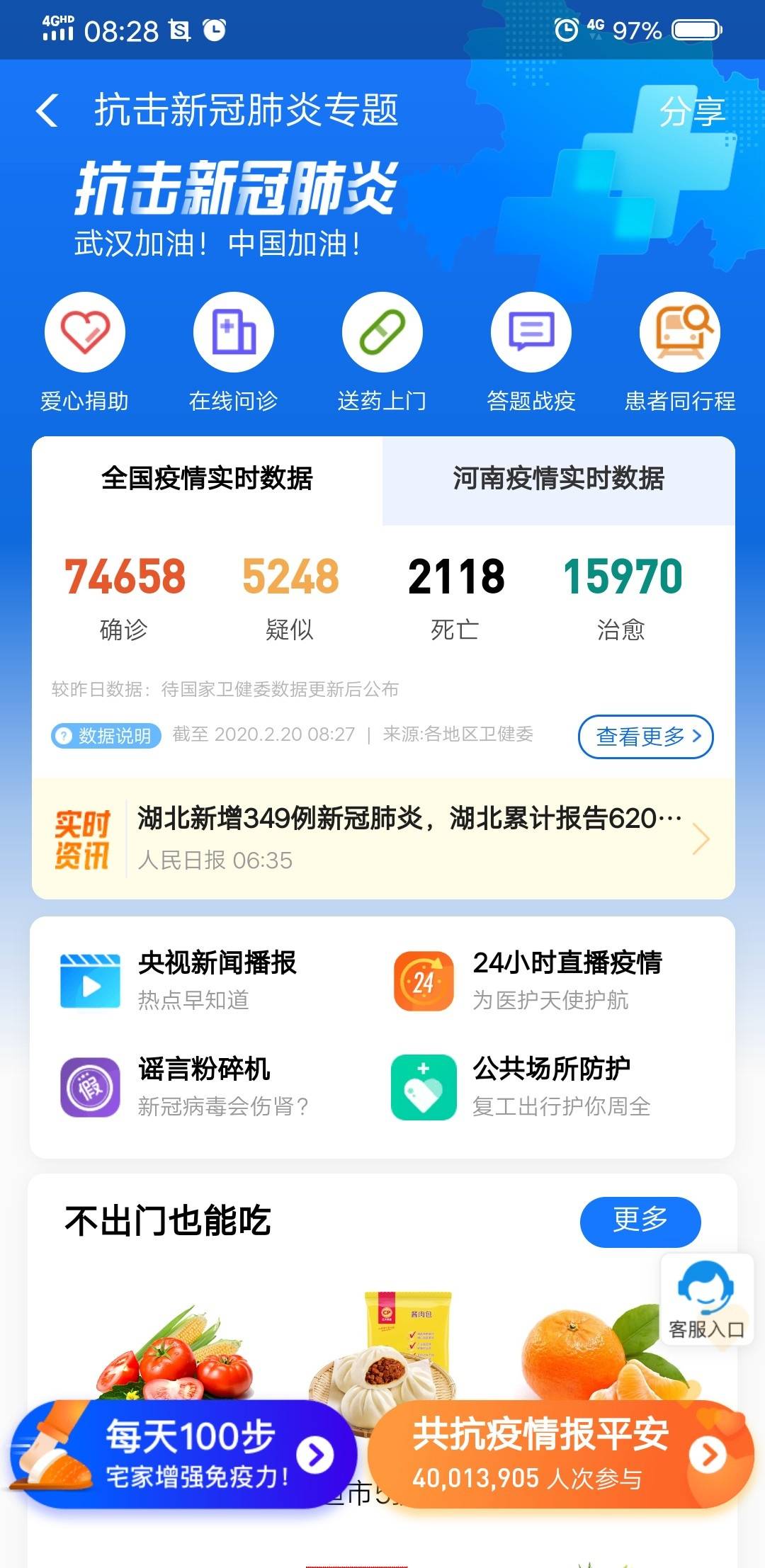Open the 实时资讯 news headline about 湖北
Screen dimensions: 765x1568
(409, 838)
